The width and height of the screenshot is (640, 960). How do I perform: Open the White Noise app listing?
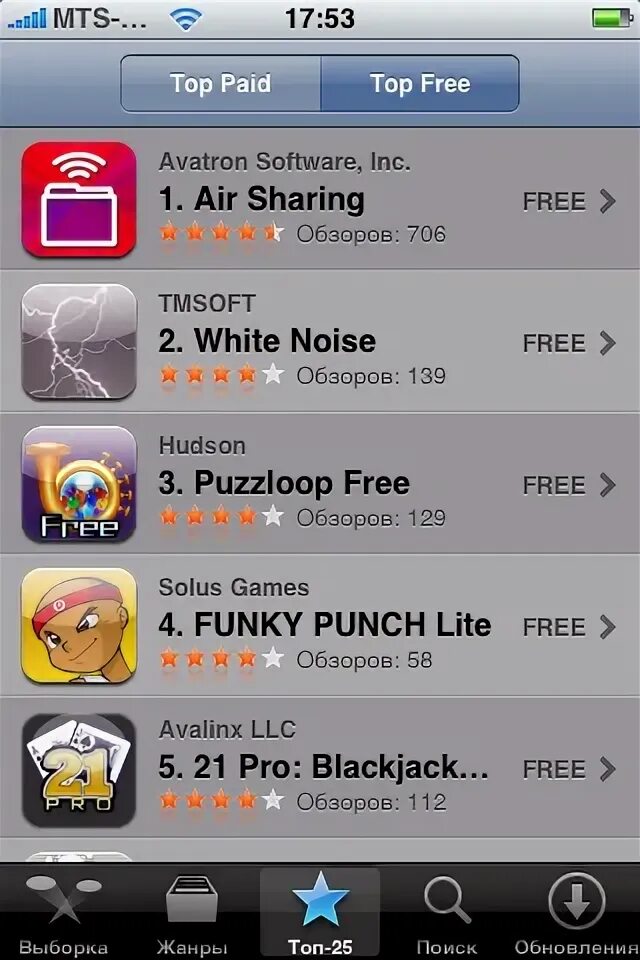coord(320,342)
